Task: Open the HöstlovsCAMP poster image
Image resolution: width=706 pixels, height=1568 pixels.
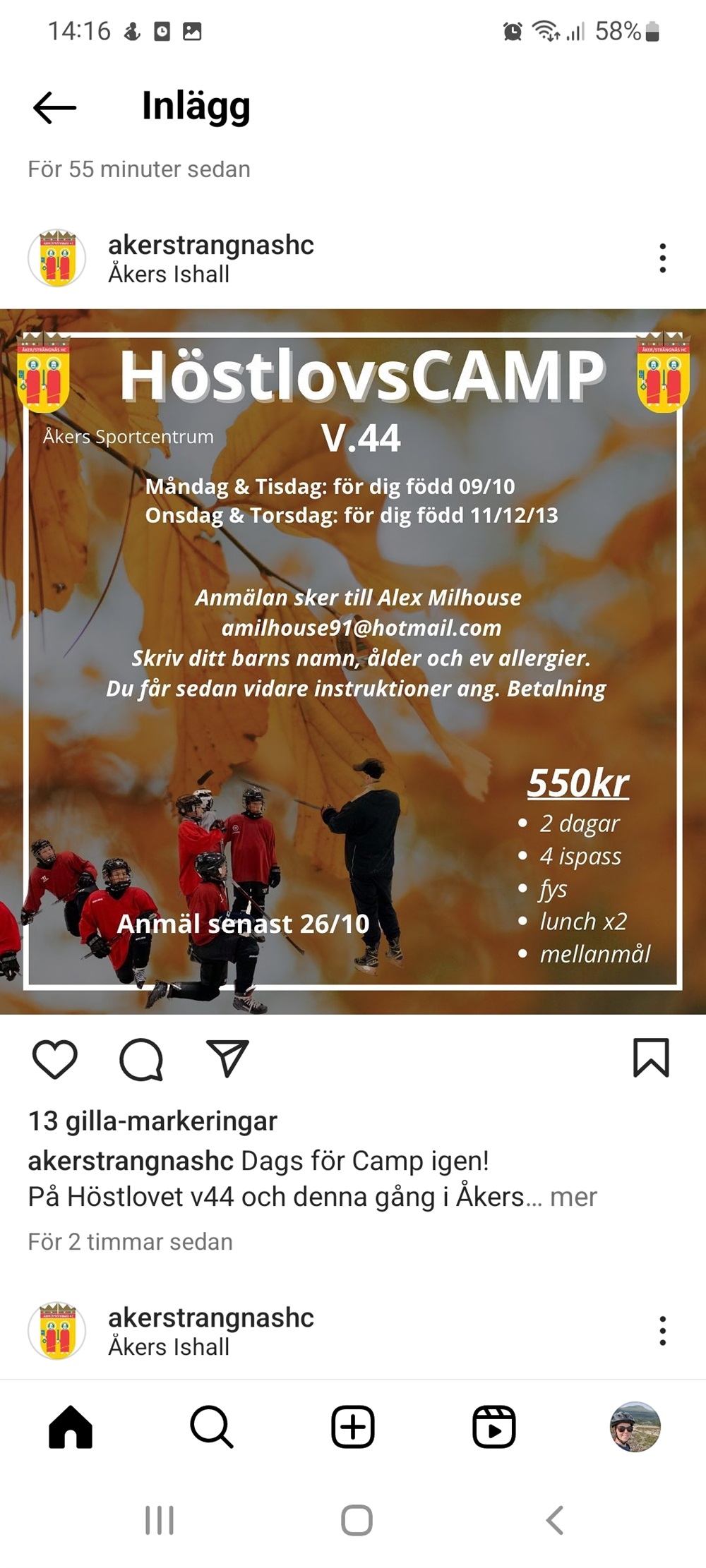Action: click(x=353, y=661)
